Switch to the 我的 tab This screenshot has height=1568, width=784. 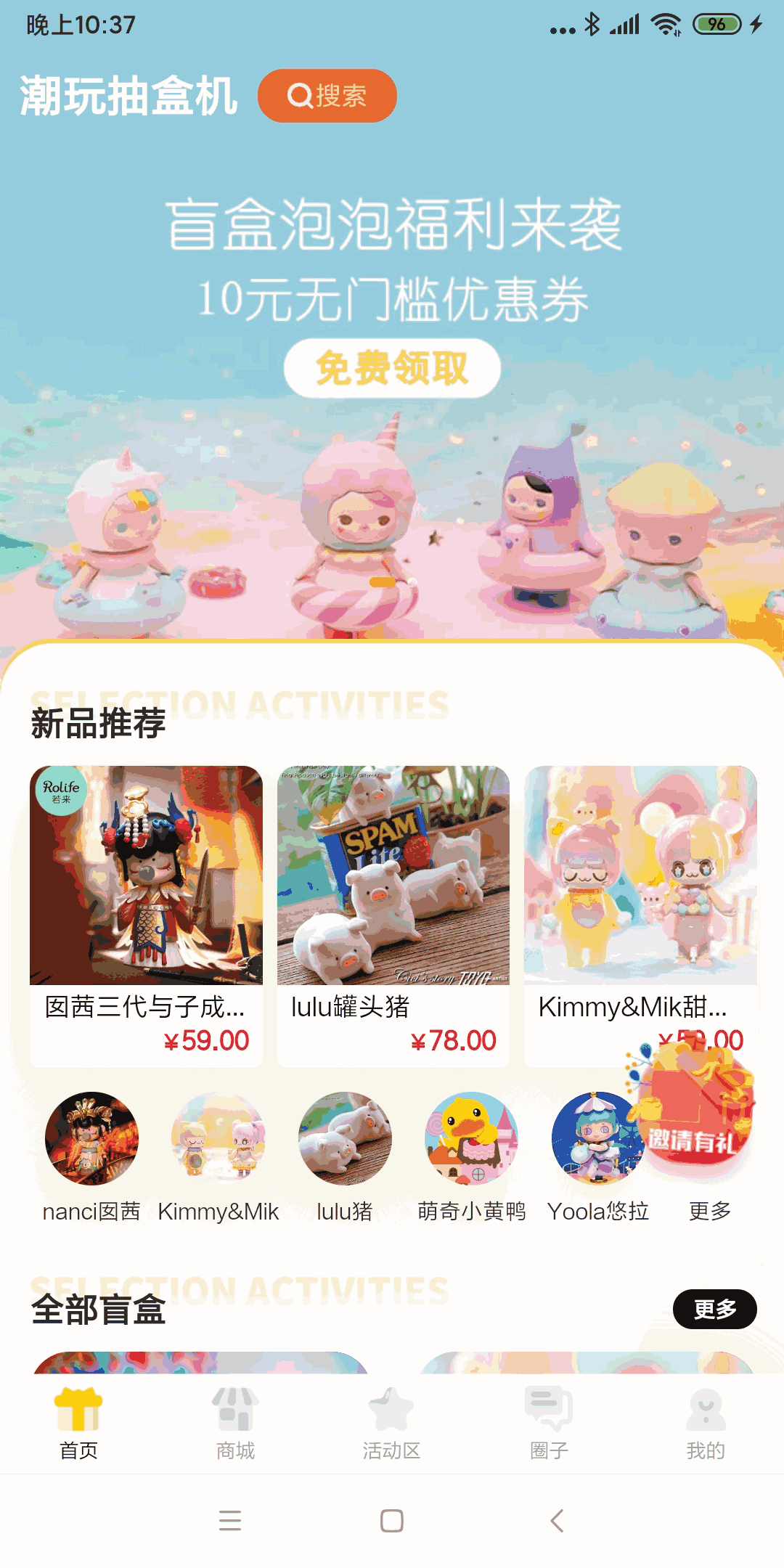tap(706, 1423)
